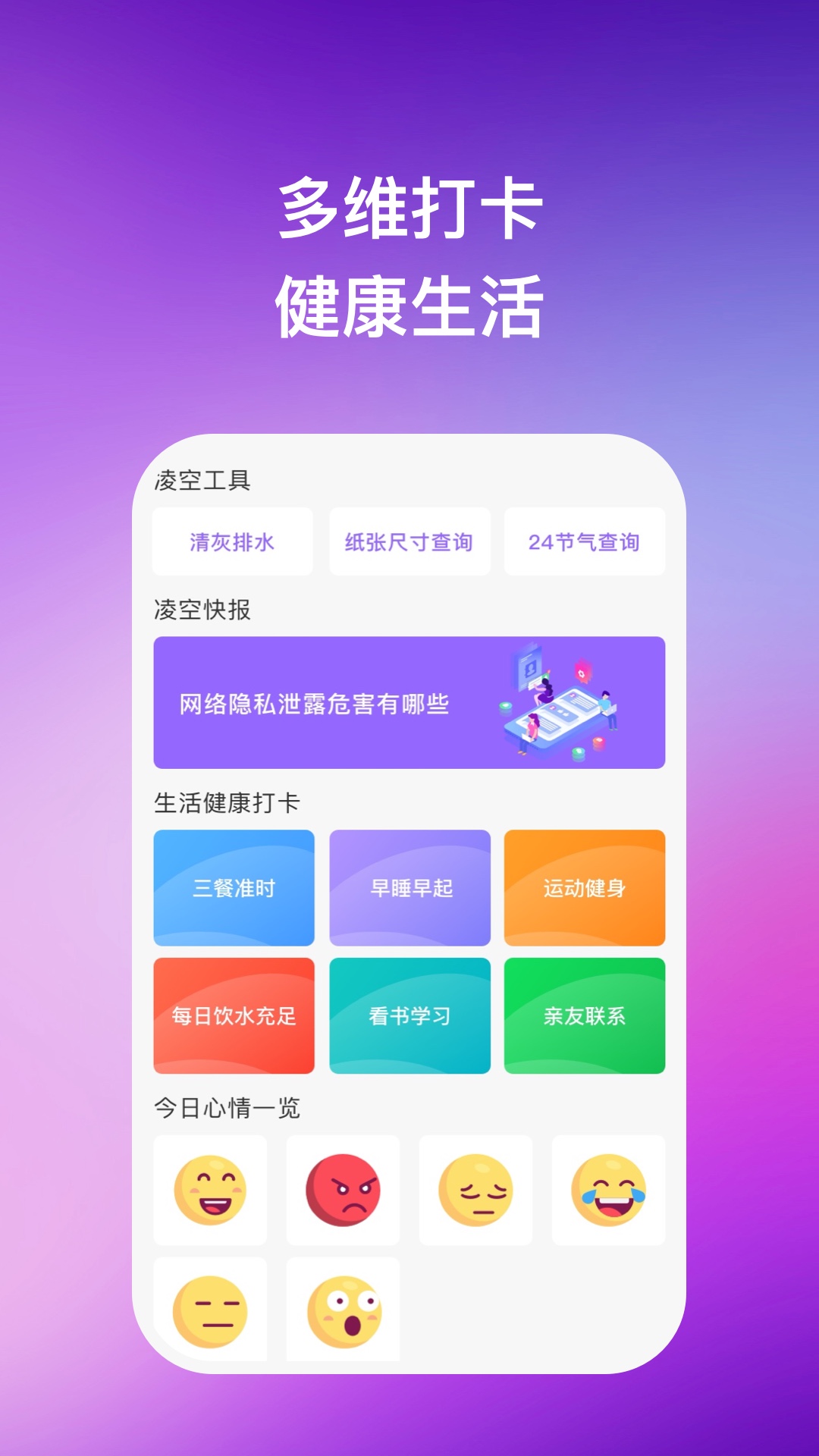Screen dimensions: 819x1456
Task: Check in for 三餐准时
Action: [x=235, y=887]
